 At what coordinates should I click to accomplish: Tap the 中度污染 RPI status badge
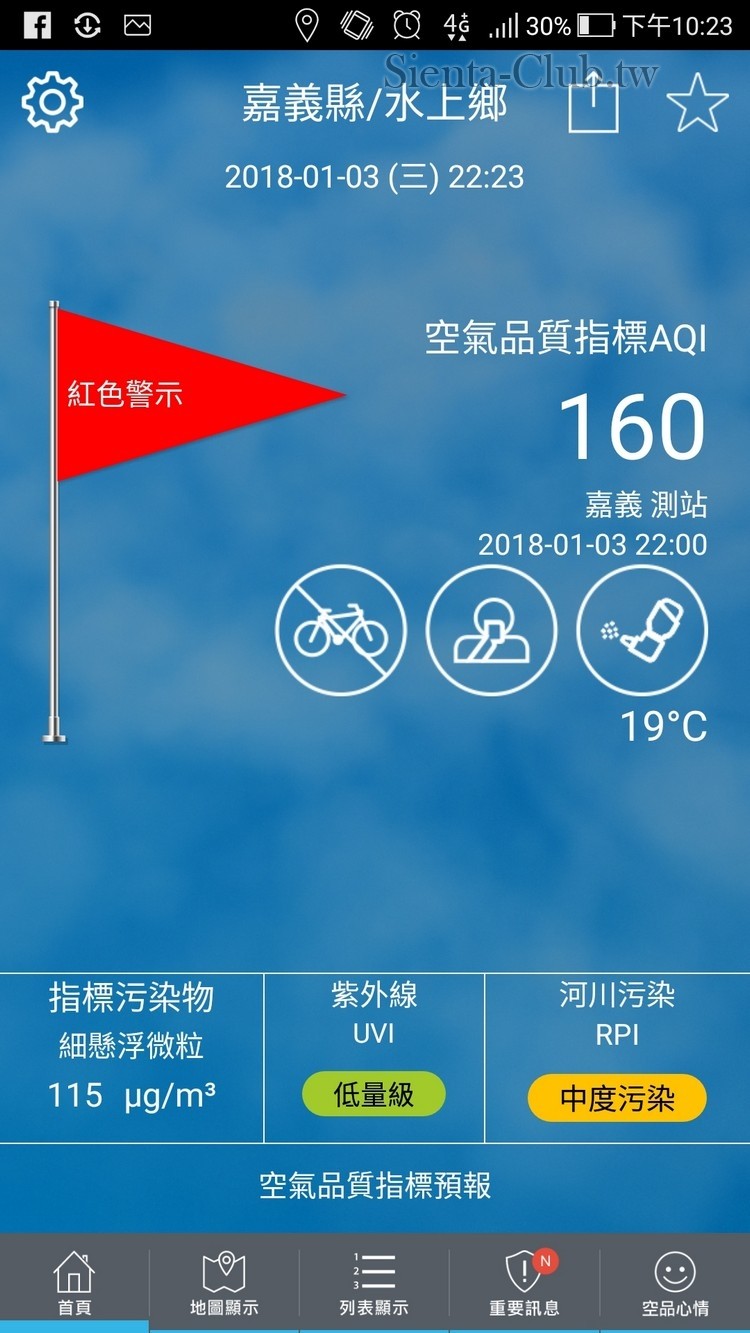616,1097
